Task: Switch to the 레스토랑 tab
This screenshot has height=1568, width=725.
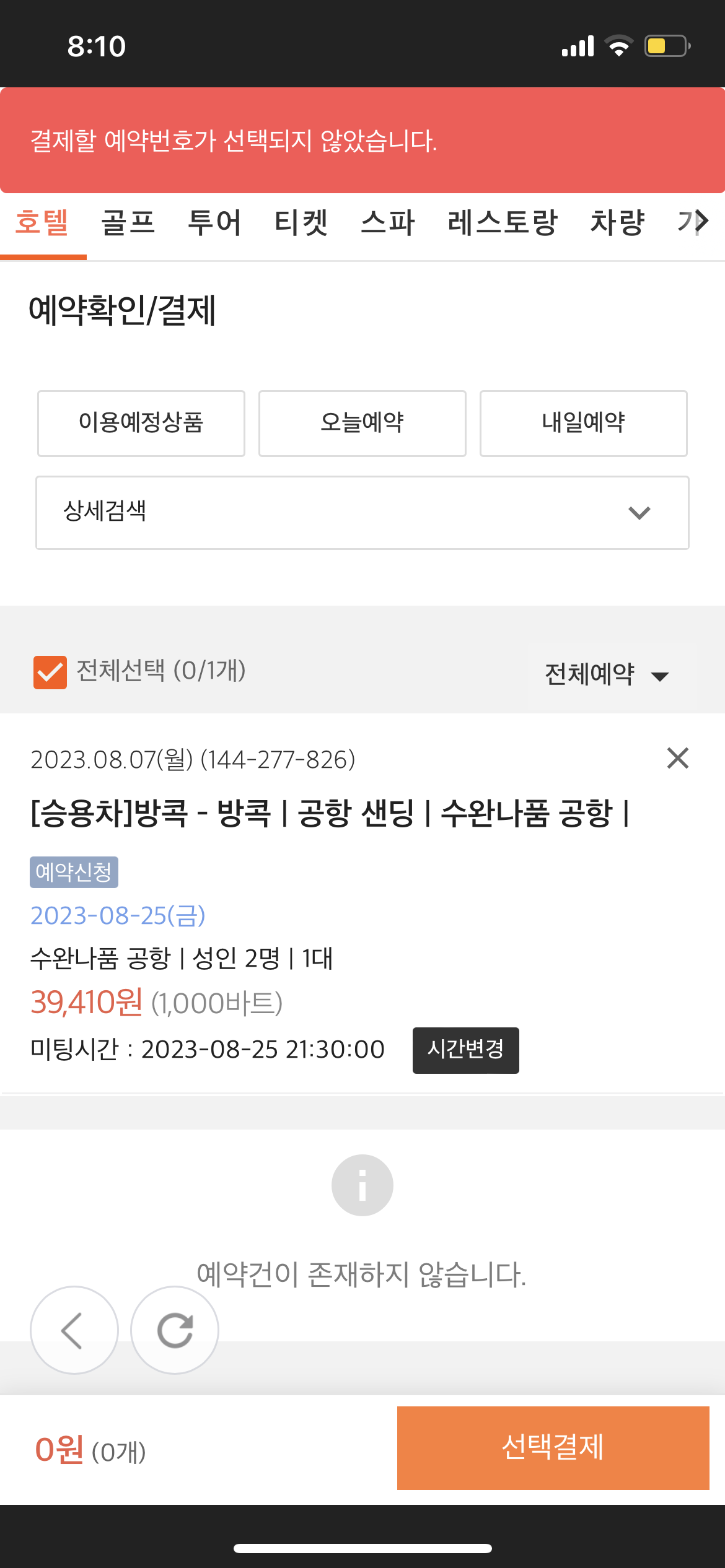Action: [x=503, y=222]
